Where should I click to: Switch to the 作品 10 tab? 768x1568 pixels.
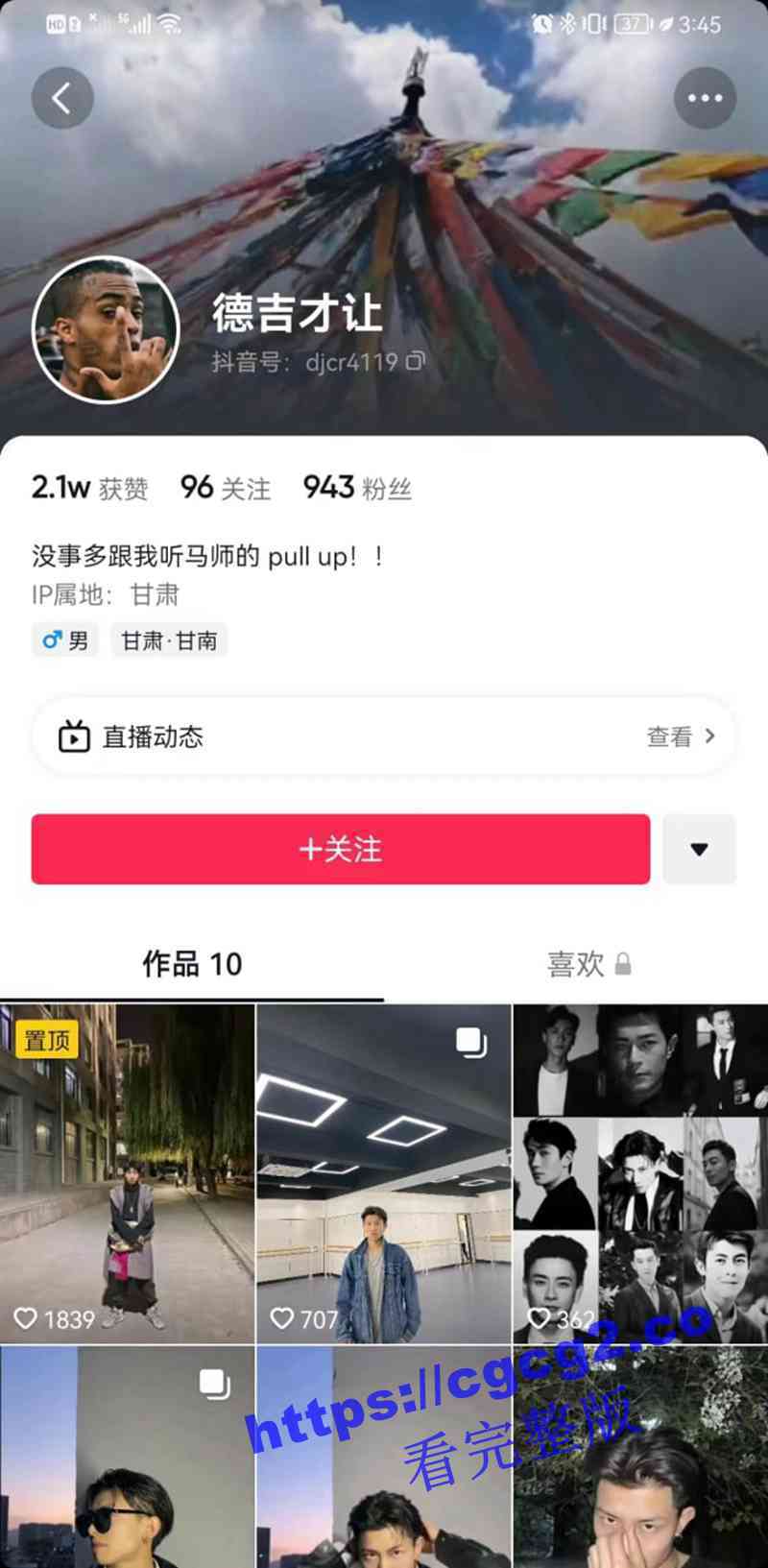pos(192,963)
